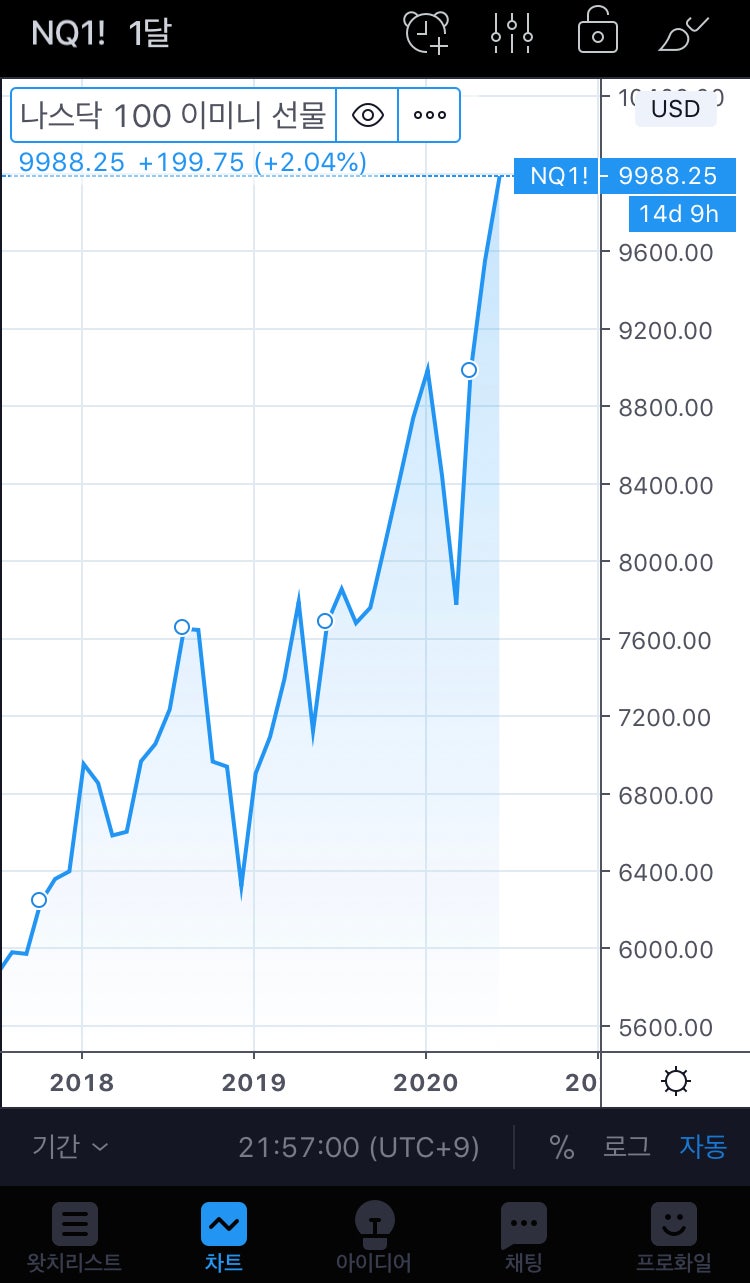This screenshot has width=750, height=1283.
Task: Select the USD currency label
Action: point(675,109)
